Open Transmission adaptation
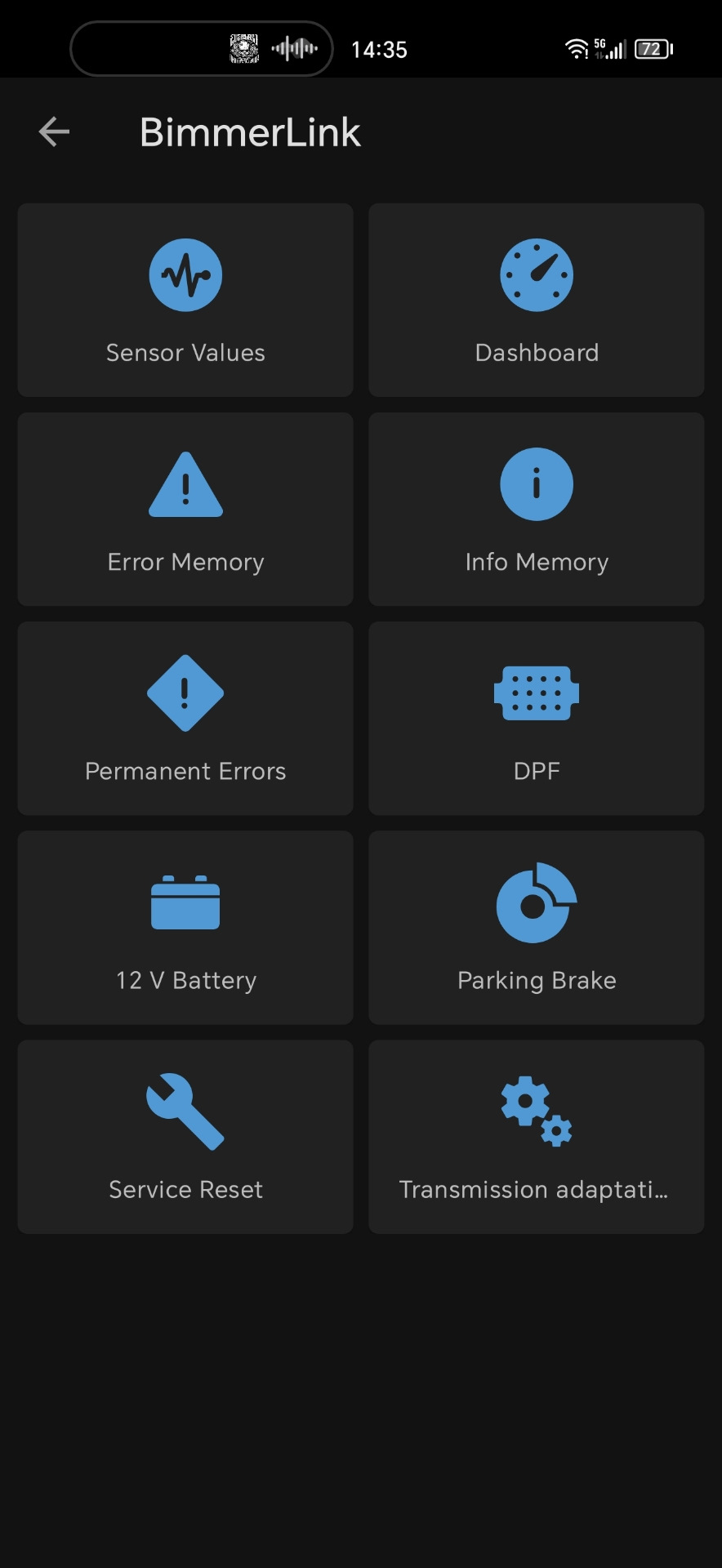722x1568 pixels. (x=536, y=1136)
